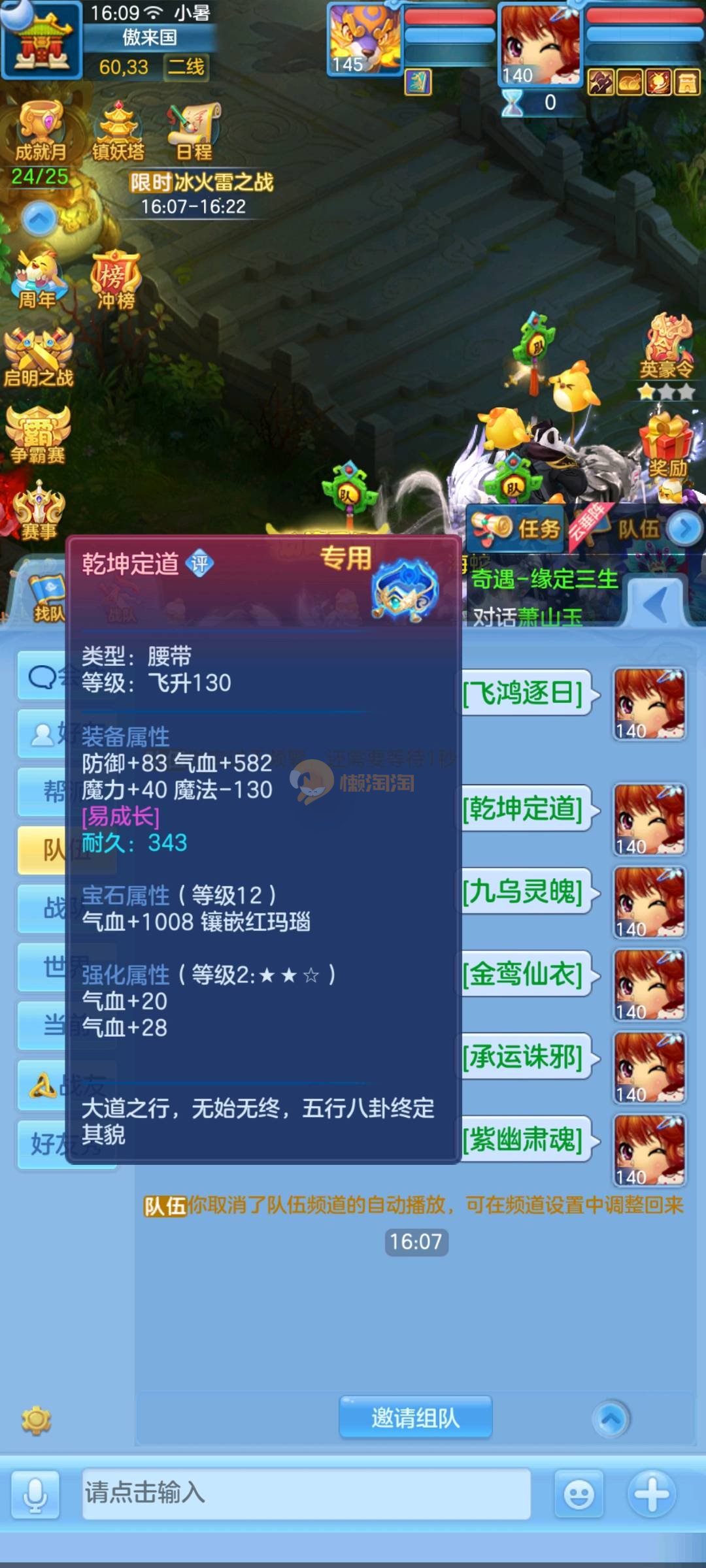706x1568 pixels.
Task: View the 金鸾仙衣 item details
Action: tap(524, 974)
